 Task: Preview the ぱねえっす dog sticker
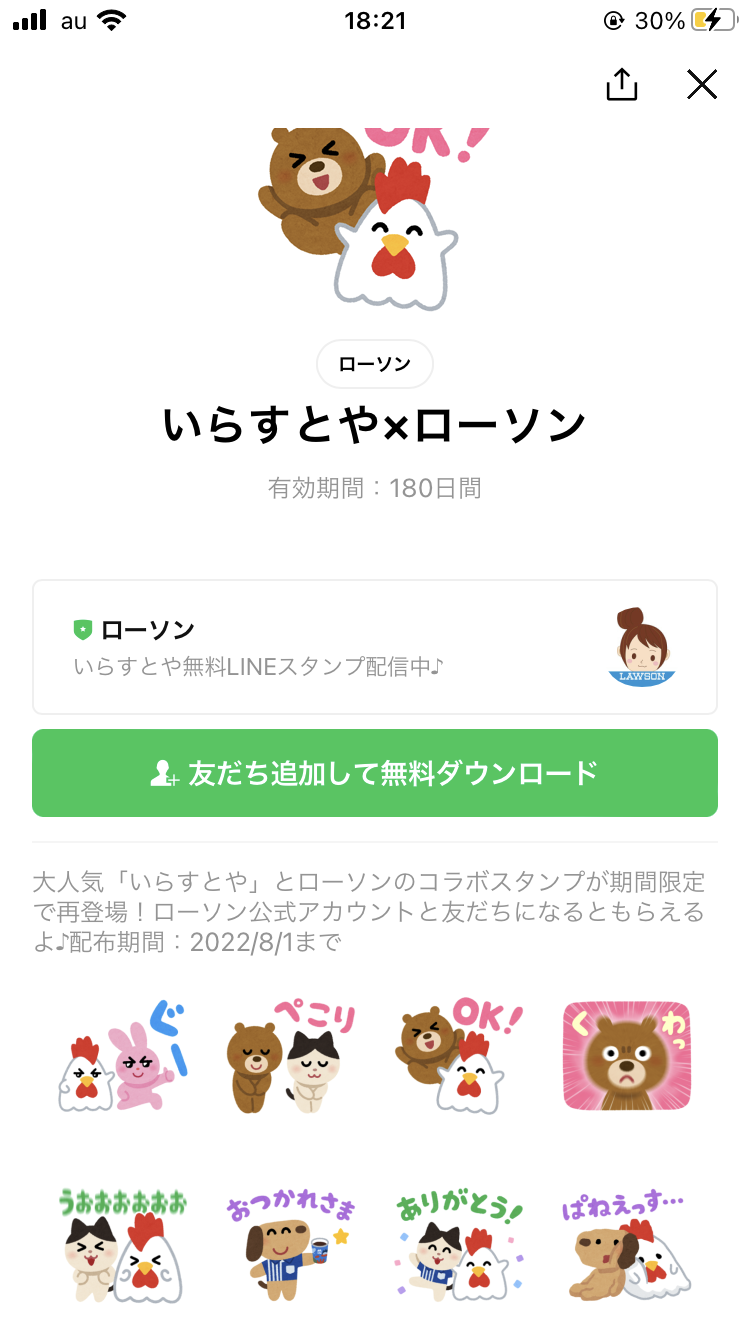[626, 1243]
